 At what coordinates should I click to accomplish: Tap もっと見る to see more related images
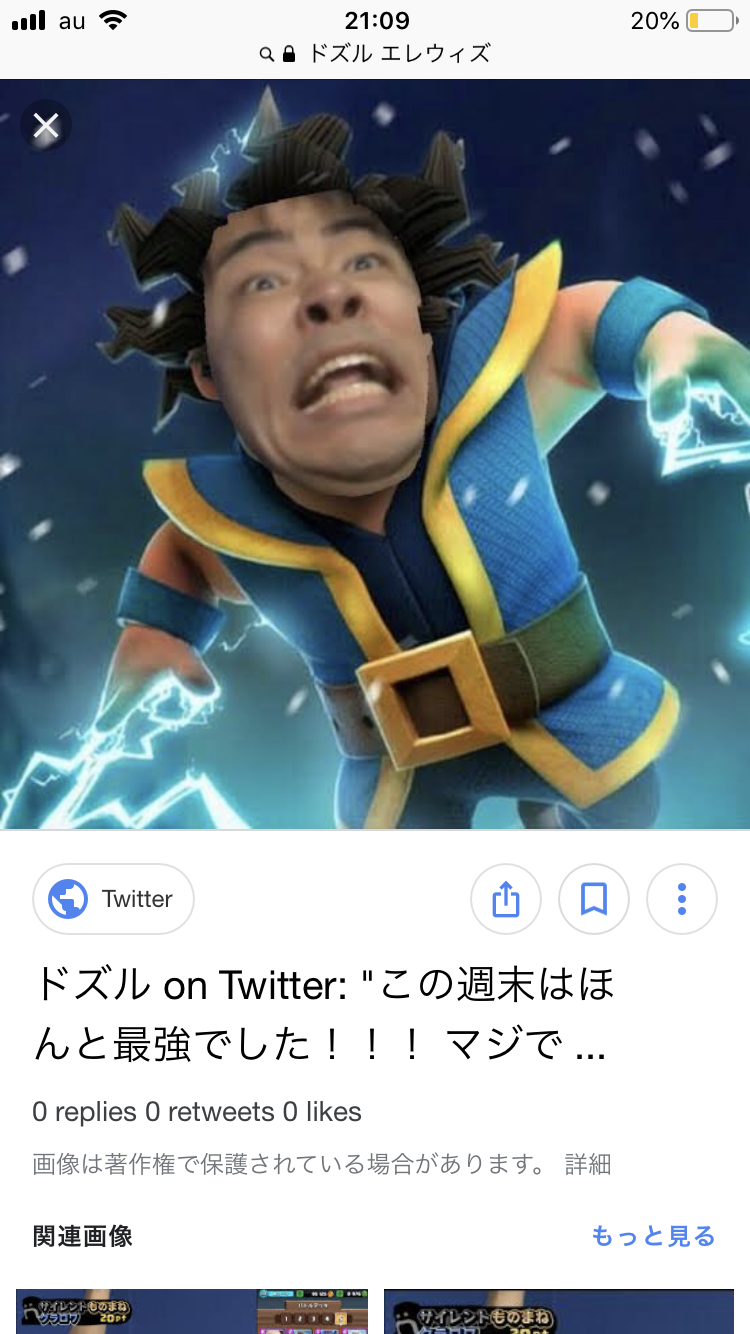click(653, 1236)
